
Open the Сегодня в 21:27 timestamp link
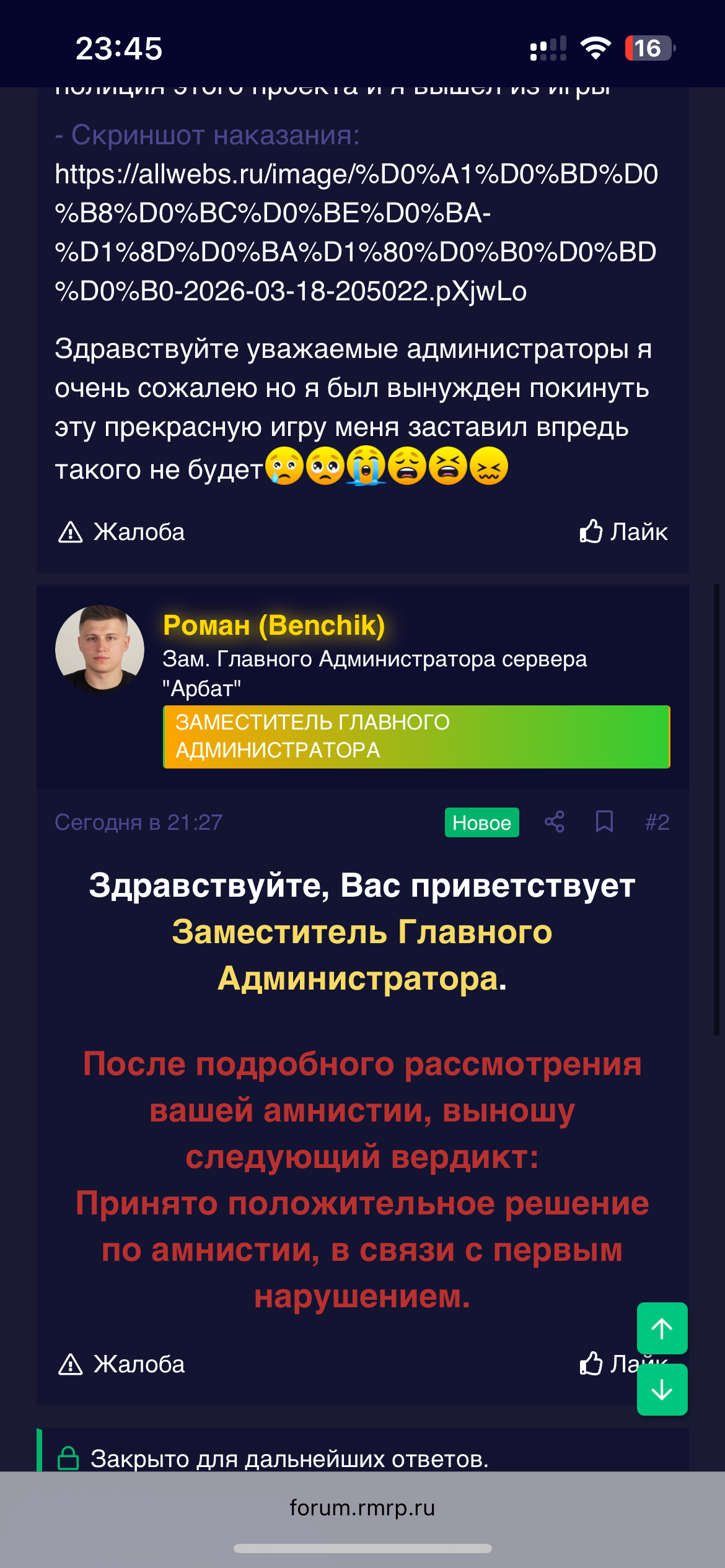click(x=138, y=822)
